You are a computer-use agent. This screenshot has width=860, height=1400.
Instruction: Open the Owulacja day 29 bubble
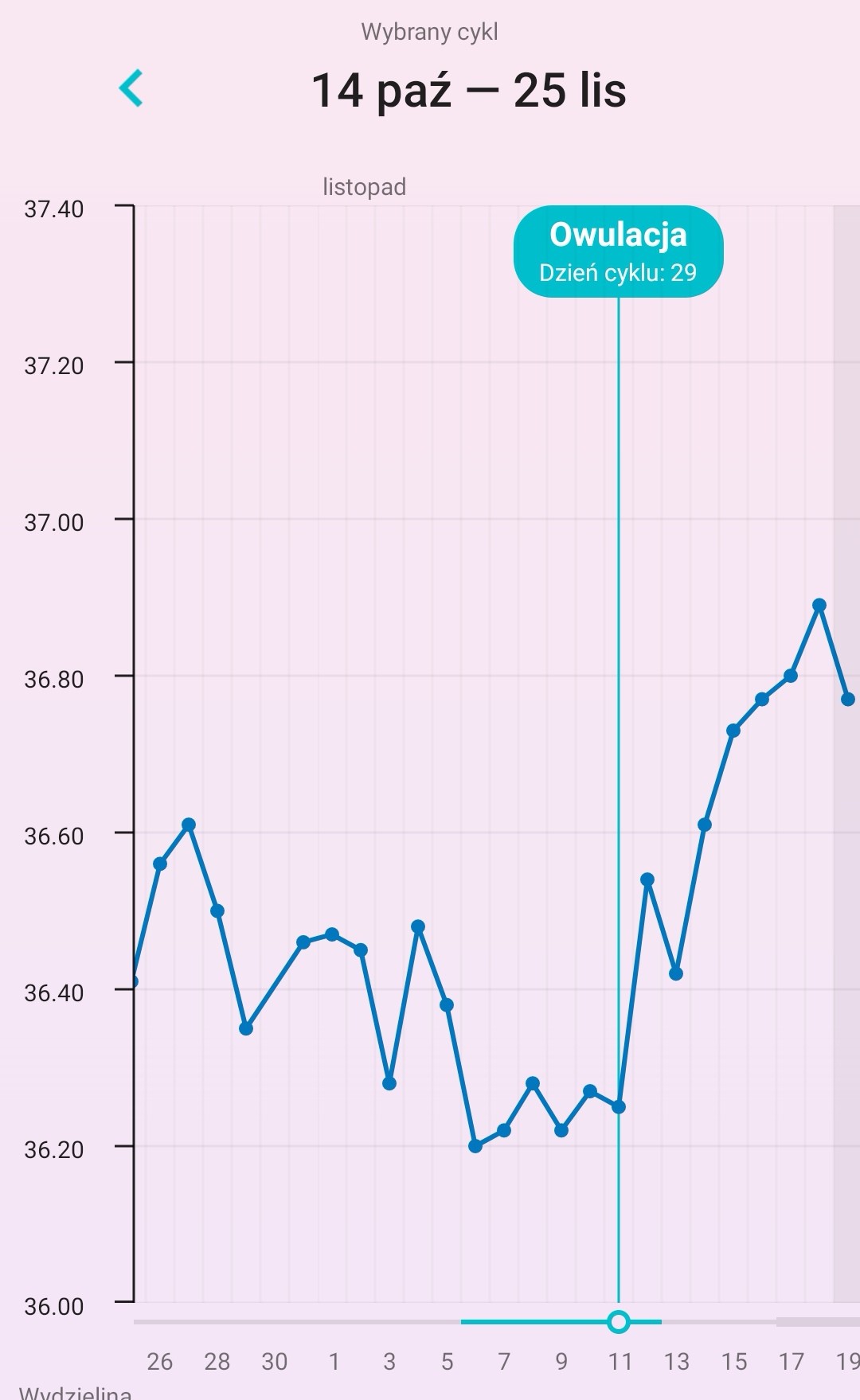(618, 252)
